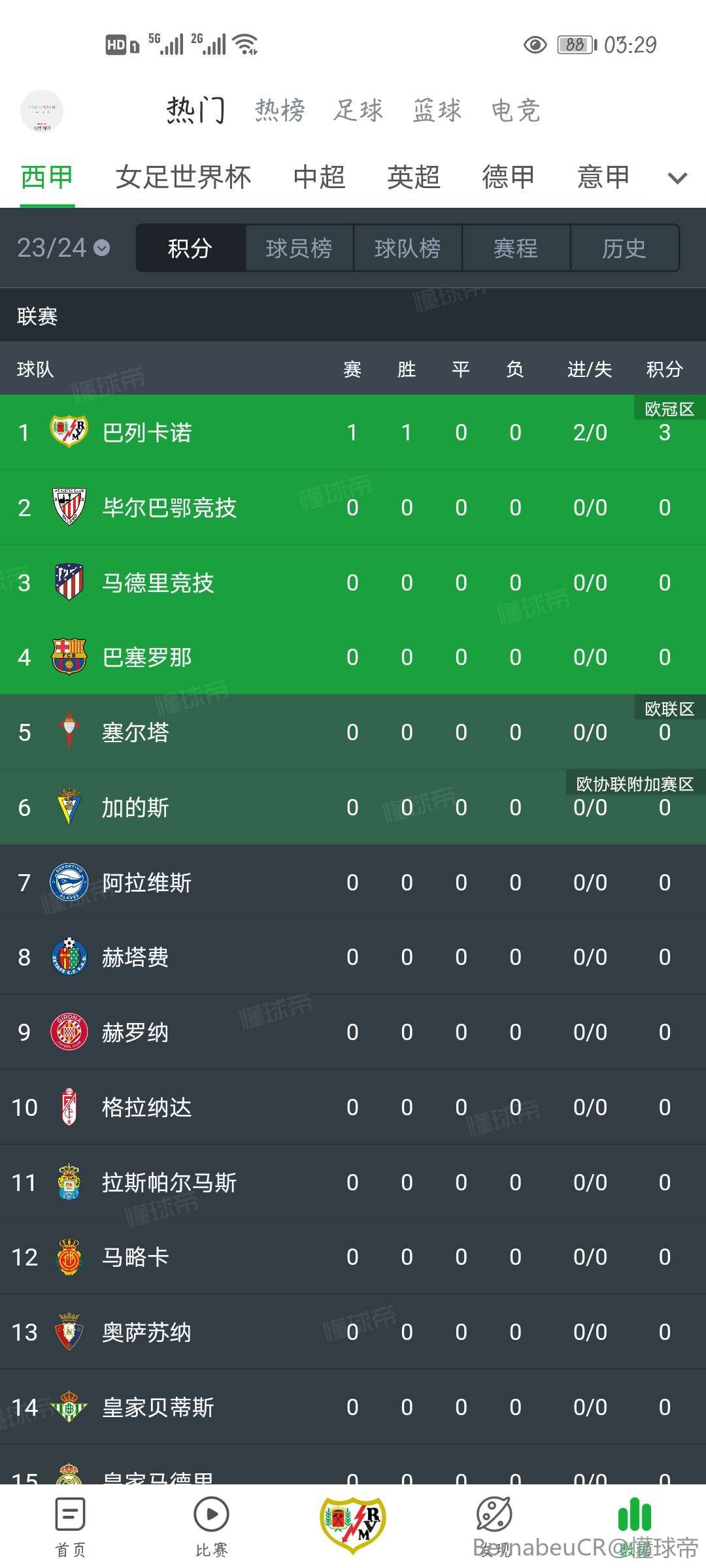The image size is (706, 1568).
Task: Show the 赛程 schedule segment
Action: [x=516, y=248]
